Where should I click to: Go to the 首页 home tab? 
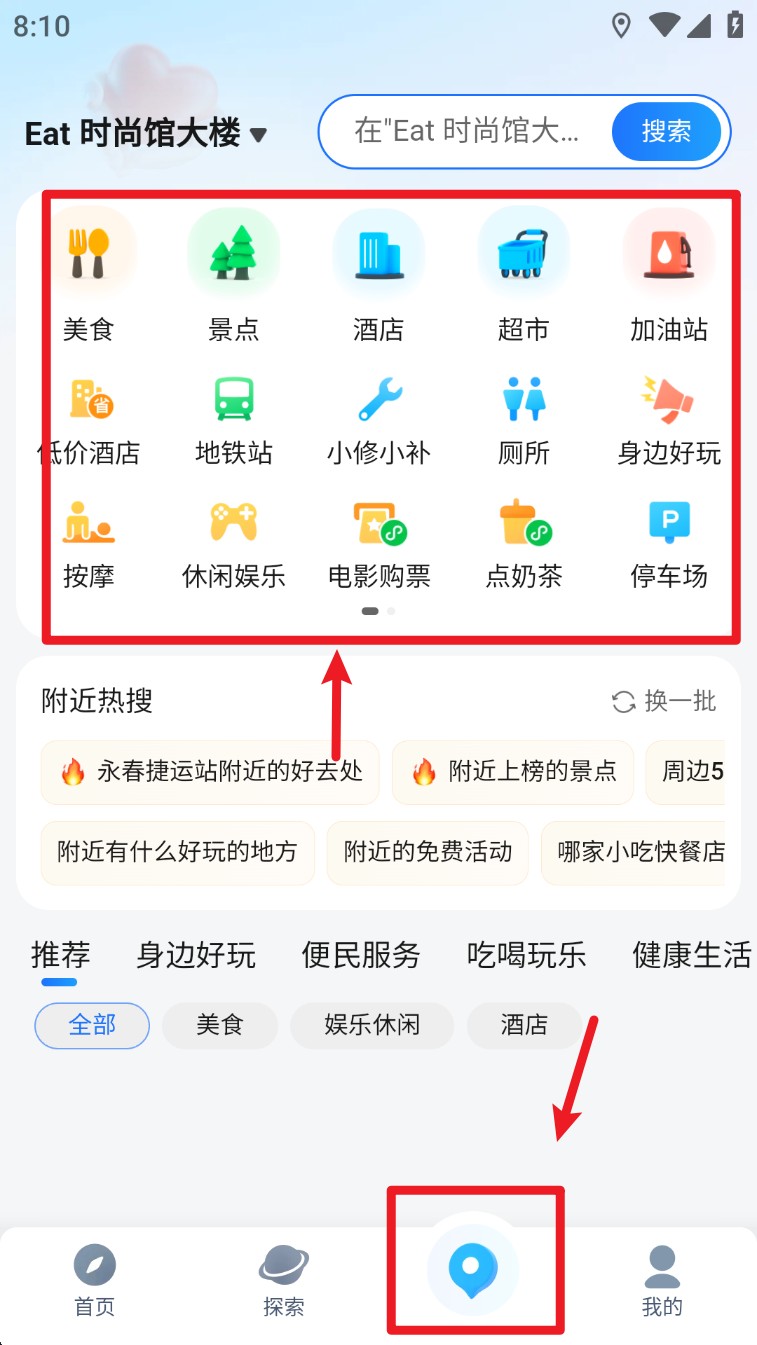click(x=95, y=1281)
